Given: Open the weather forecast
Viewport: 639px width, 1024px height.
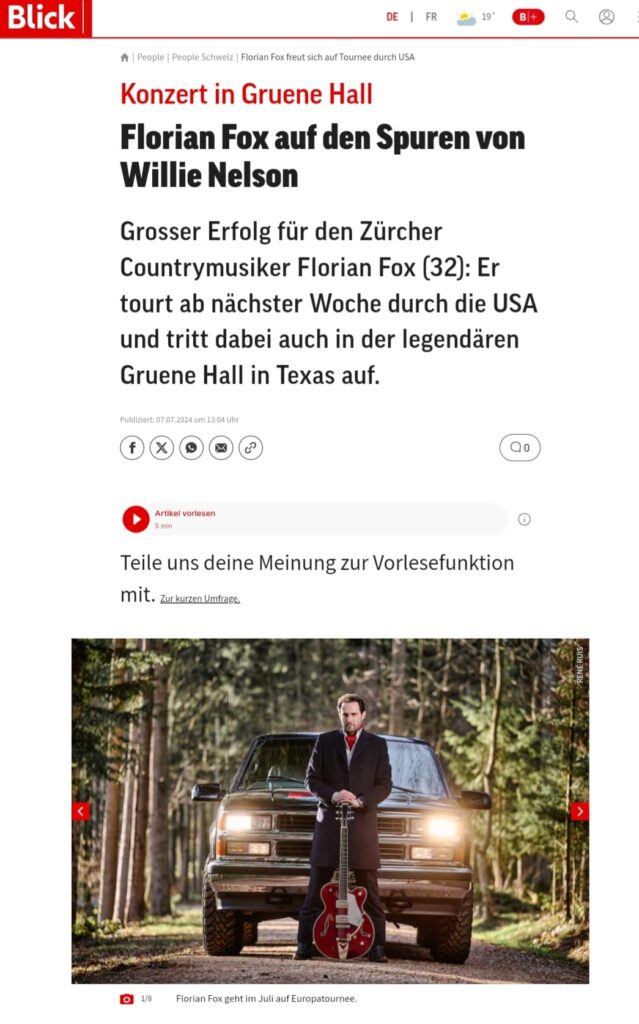Looking at the screenshot, I should click(x=475, y=17).
